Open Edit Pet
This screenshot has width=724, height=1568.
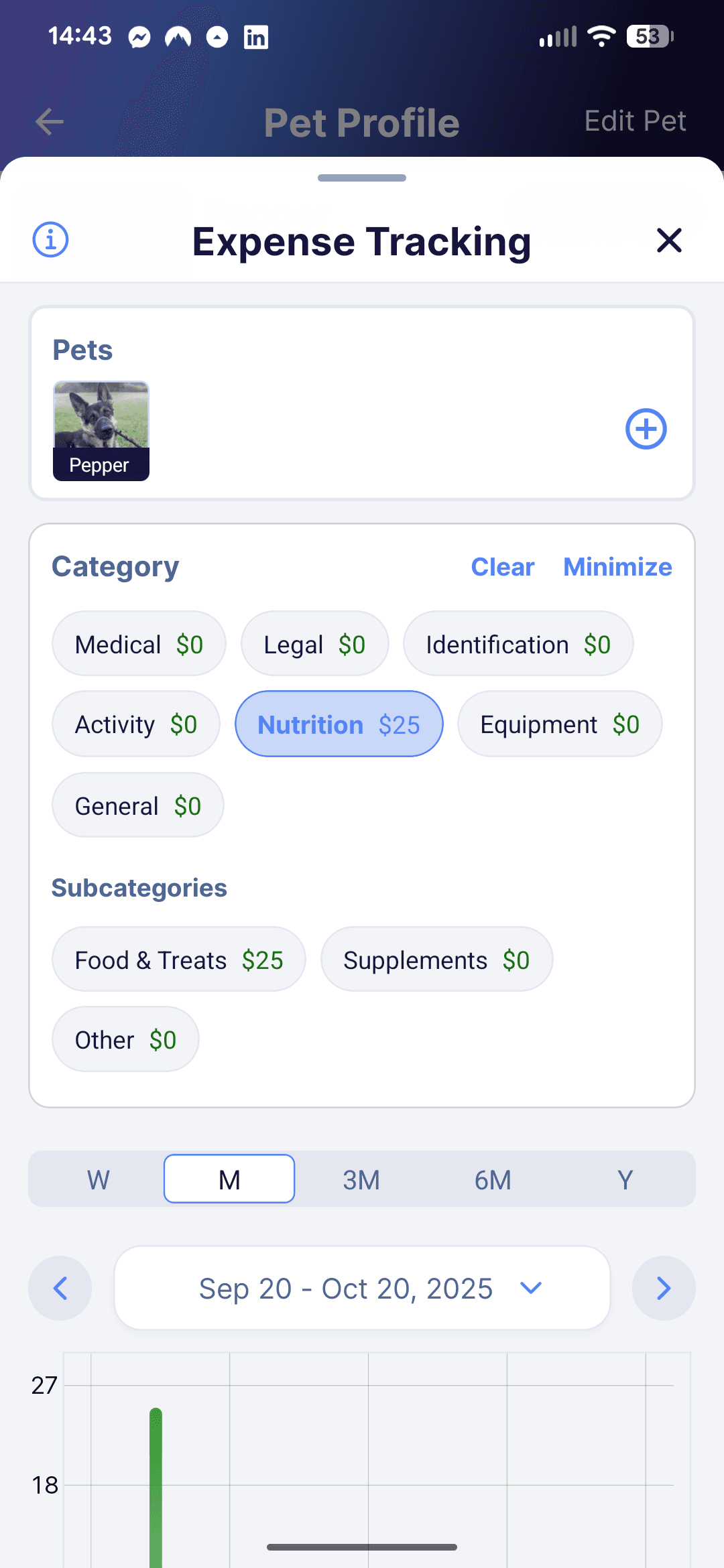634,121
